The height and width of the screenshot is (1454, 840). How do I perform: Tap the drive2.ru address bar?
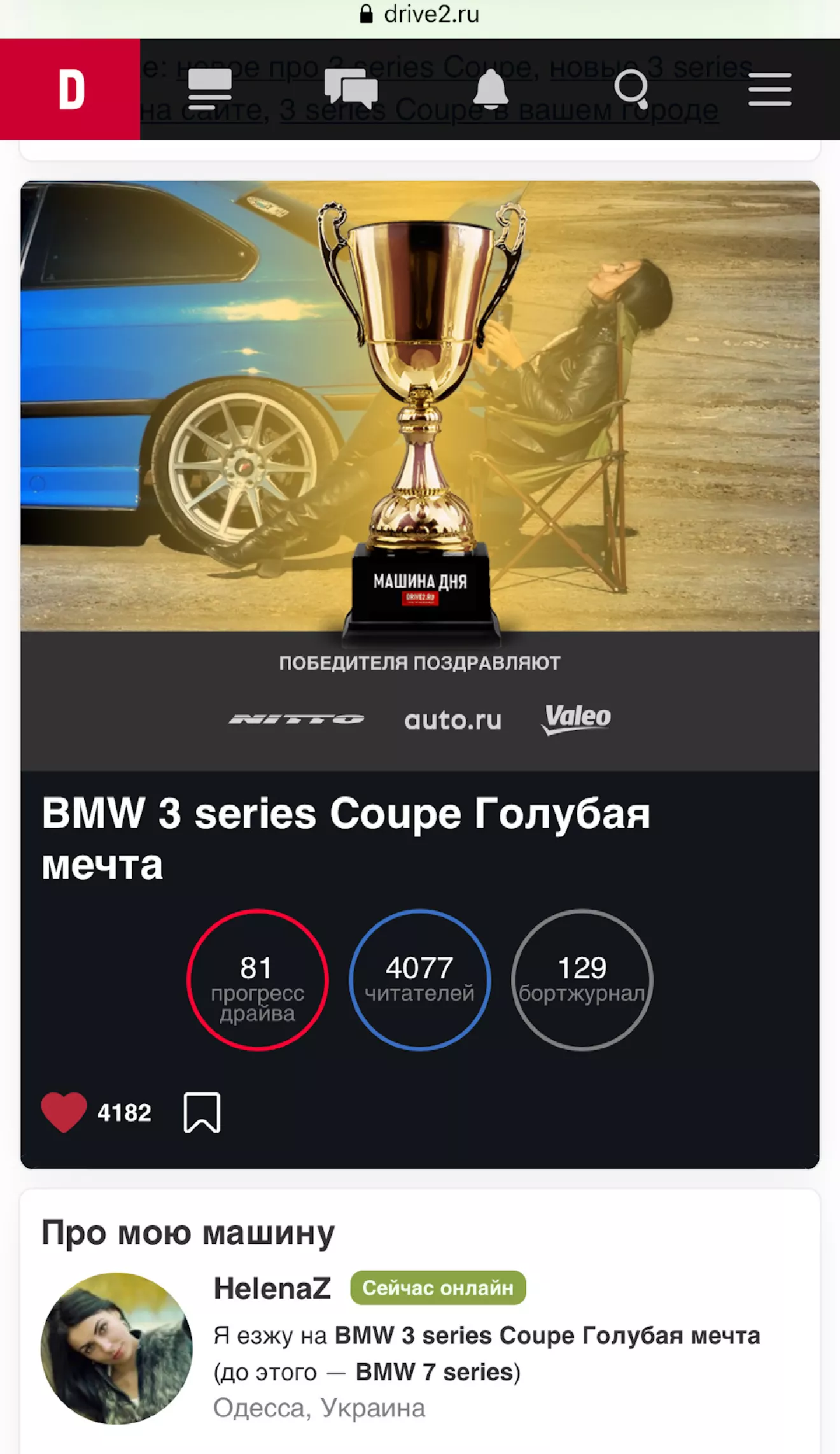(420, 14)
